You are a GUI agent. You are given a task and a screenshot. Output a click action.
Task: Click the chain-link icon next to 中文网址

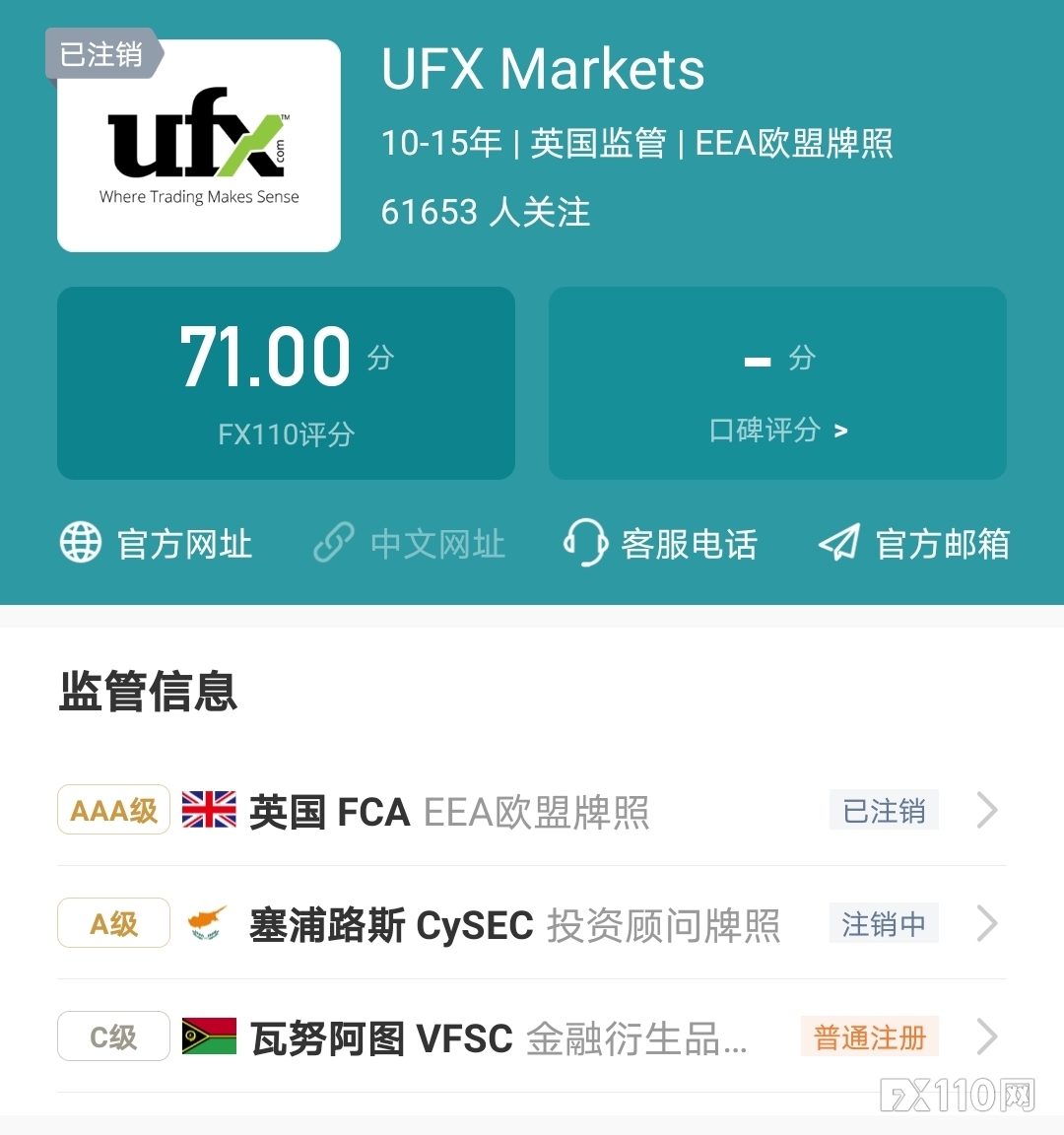pos(334,543)
